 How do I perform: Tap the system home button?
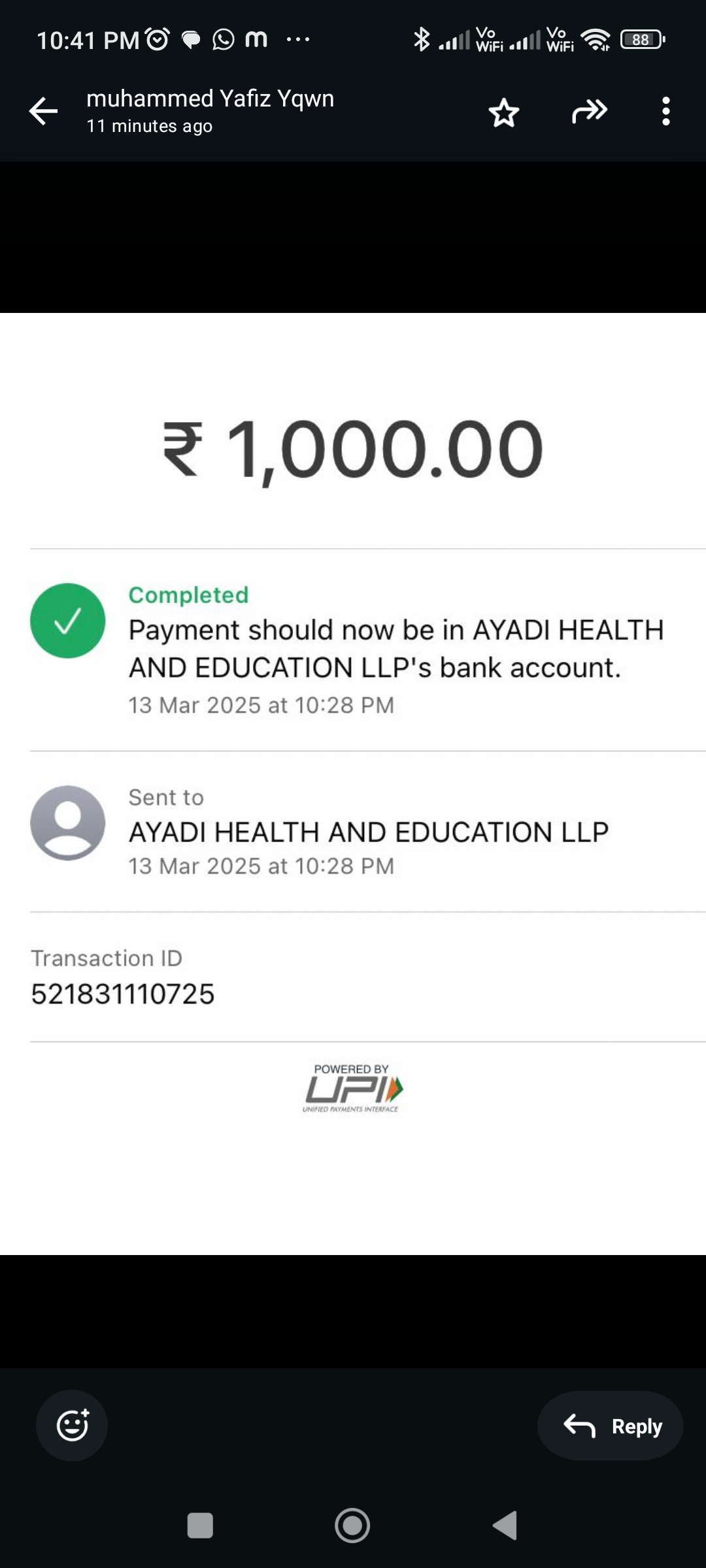352,1526
